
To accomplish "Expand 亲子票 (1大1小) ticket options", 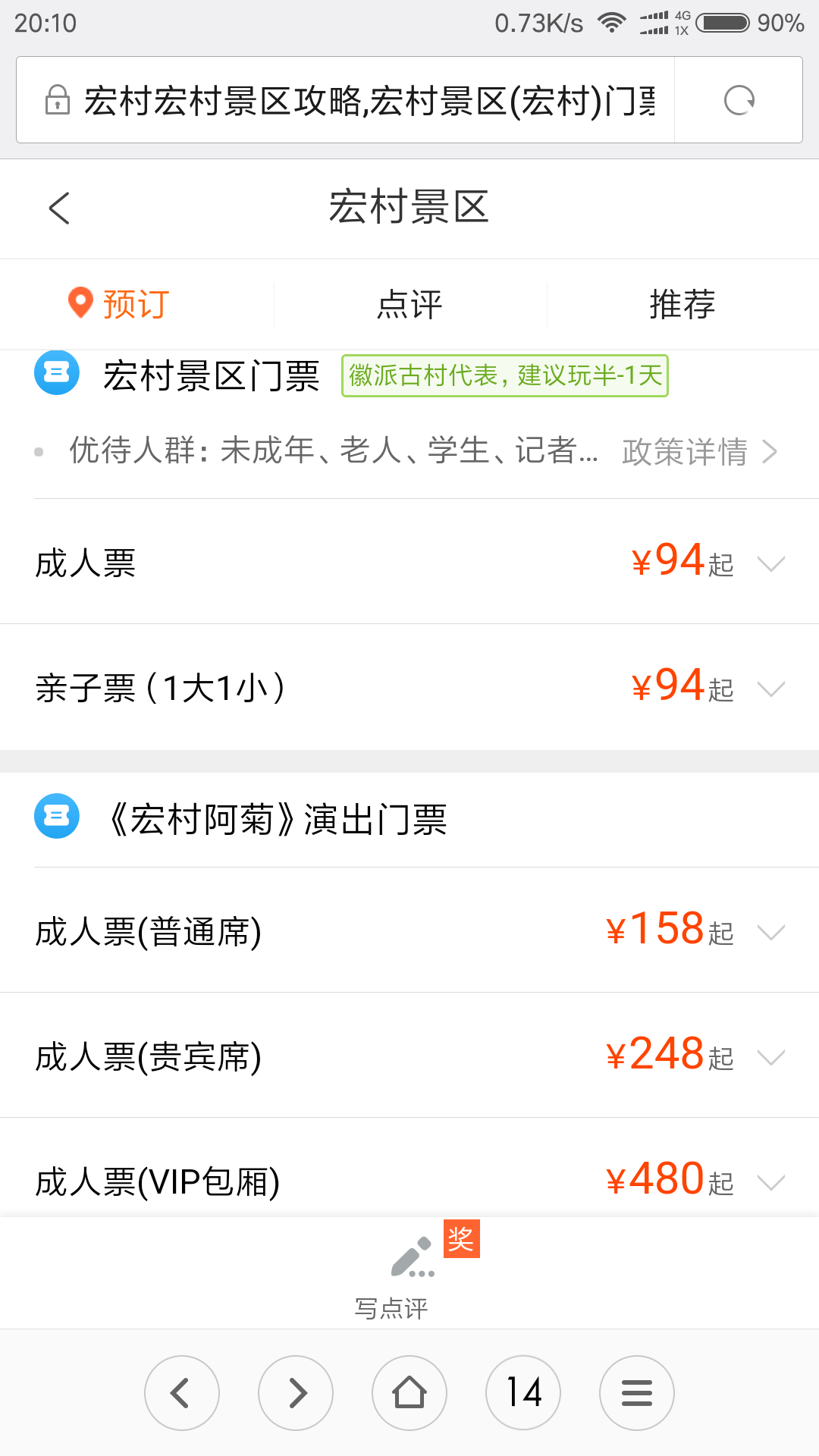I will coord(770,689).
